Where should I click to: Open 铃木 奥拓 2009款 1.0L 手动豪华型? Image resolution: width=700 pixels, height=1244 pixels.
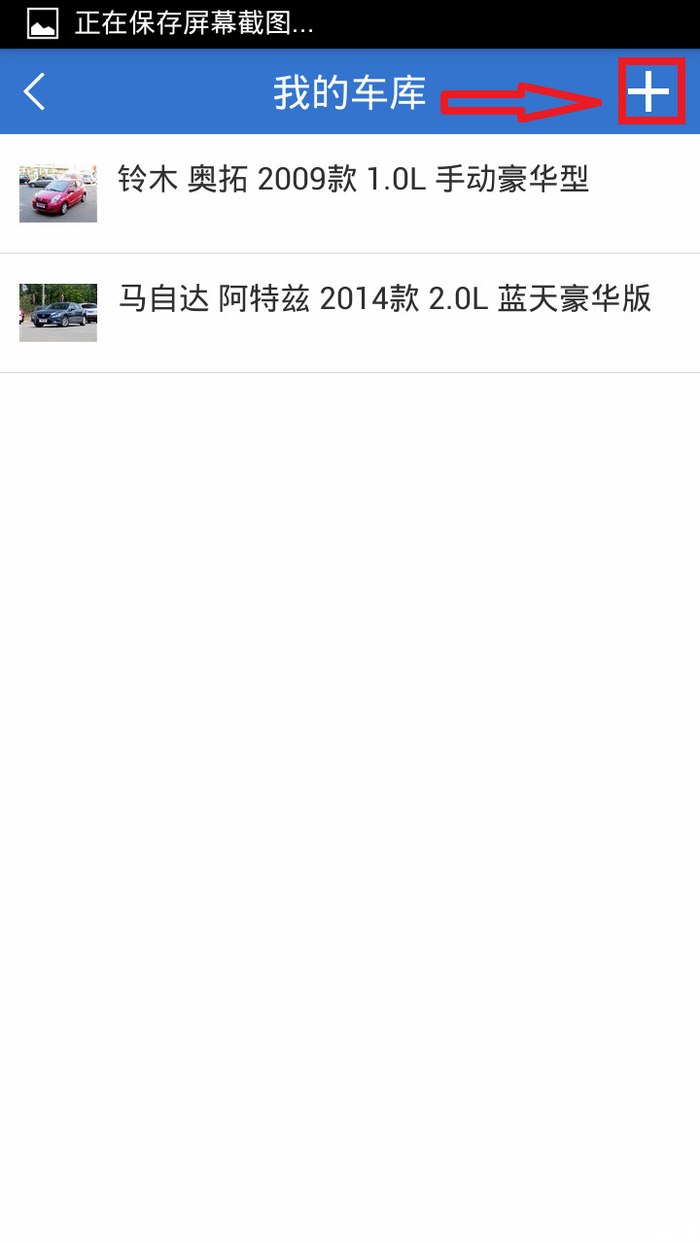pyautogui.click(x=350, y=194)
